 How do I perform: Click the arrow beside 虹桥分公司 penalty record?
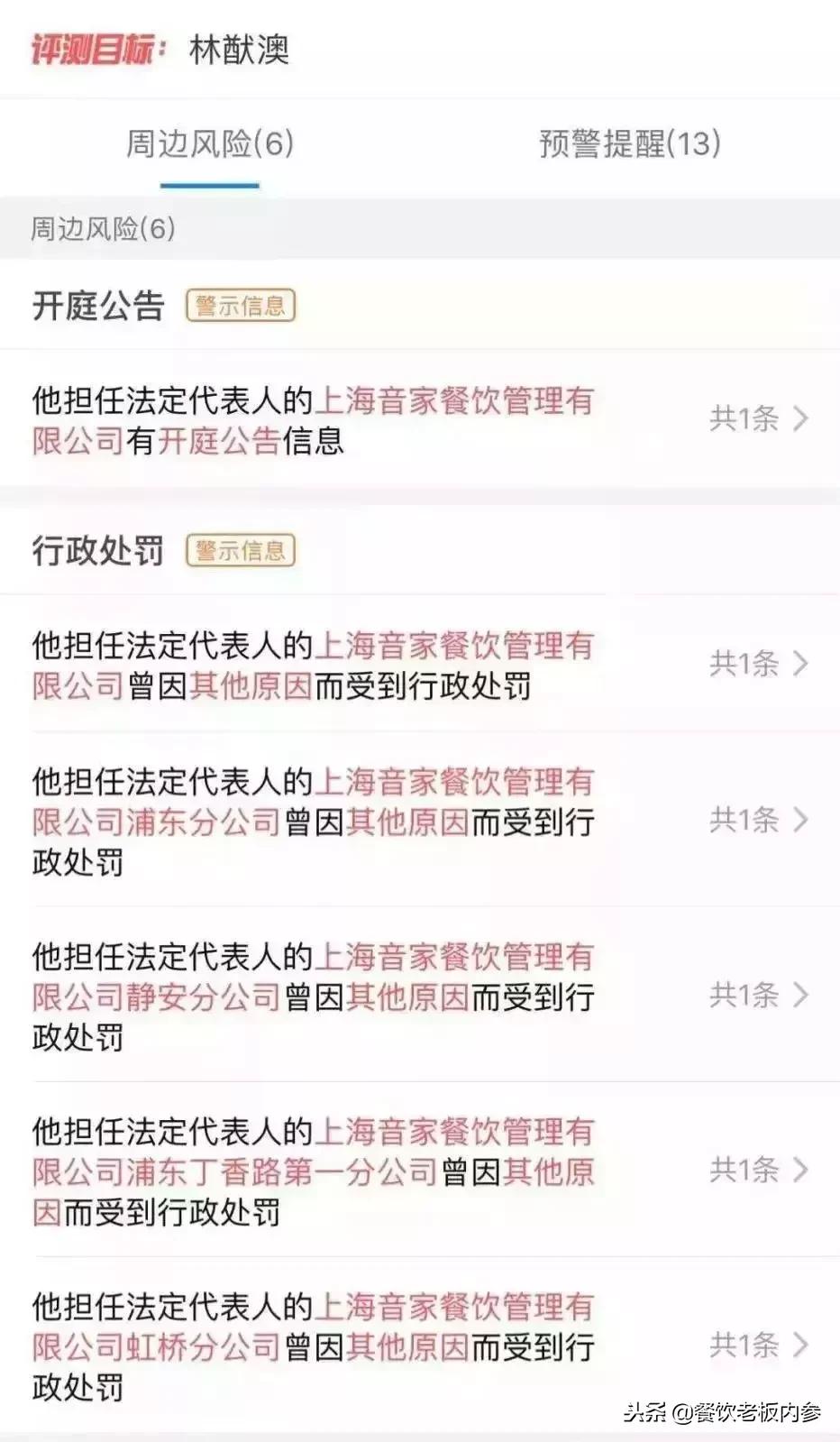click(799, 1345)
